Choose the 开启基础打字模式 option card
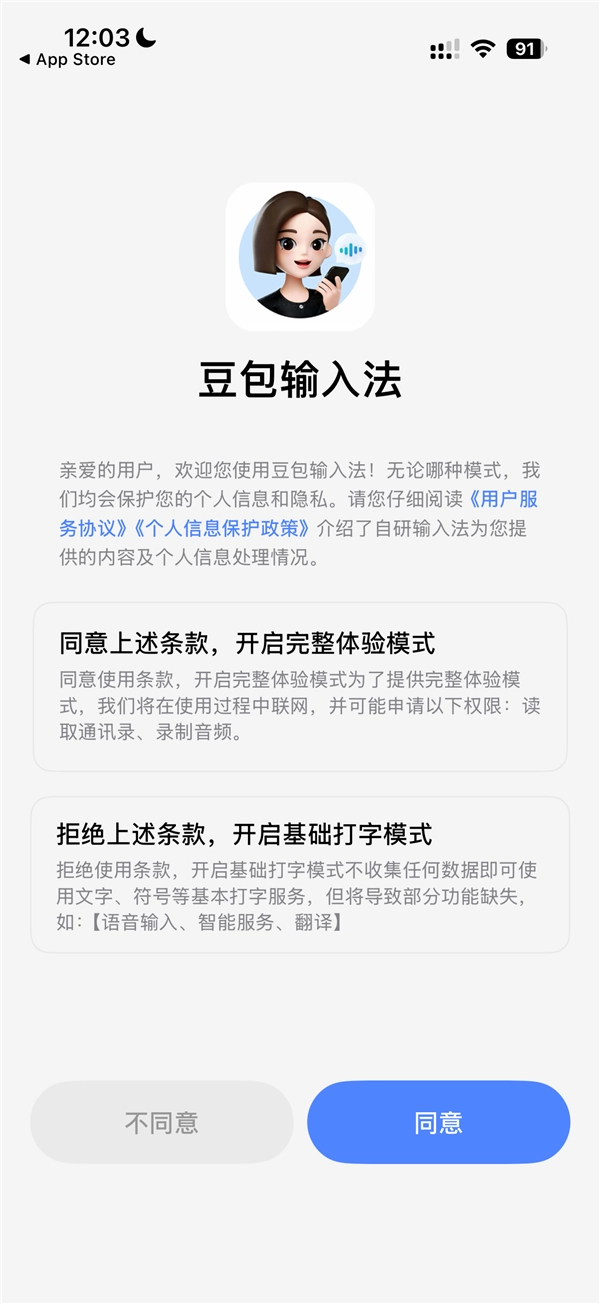 point(300,874)
